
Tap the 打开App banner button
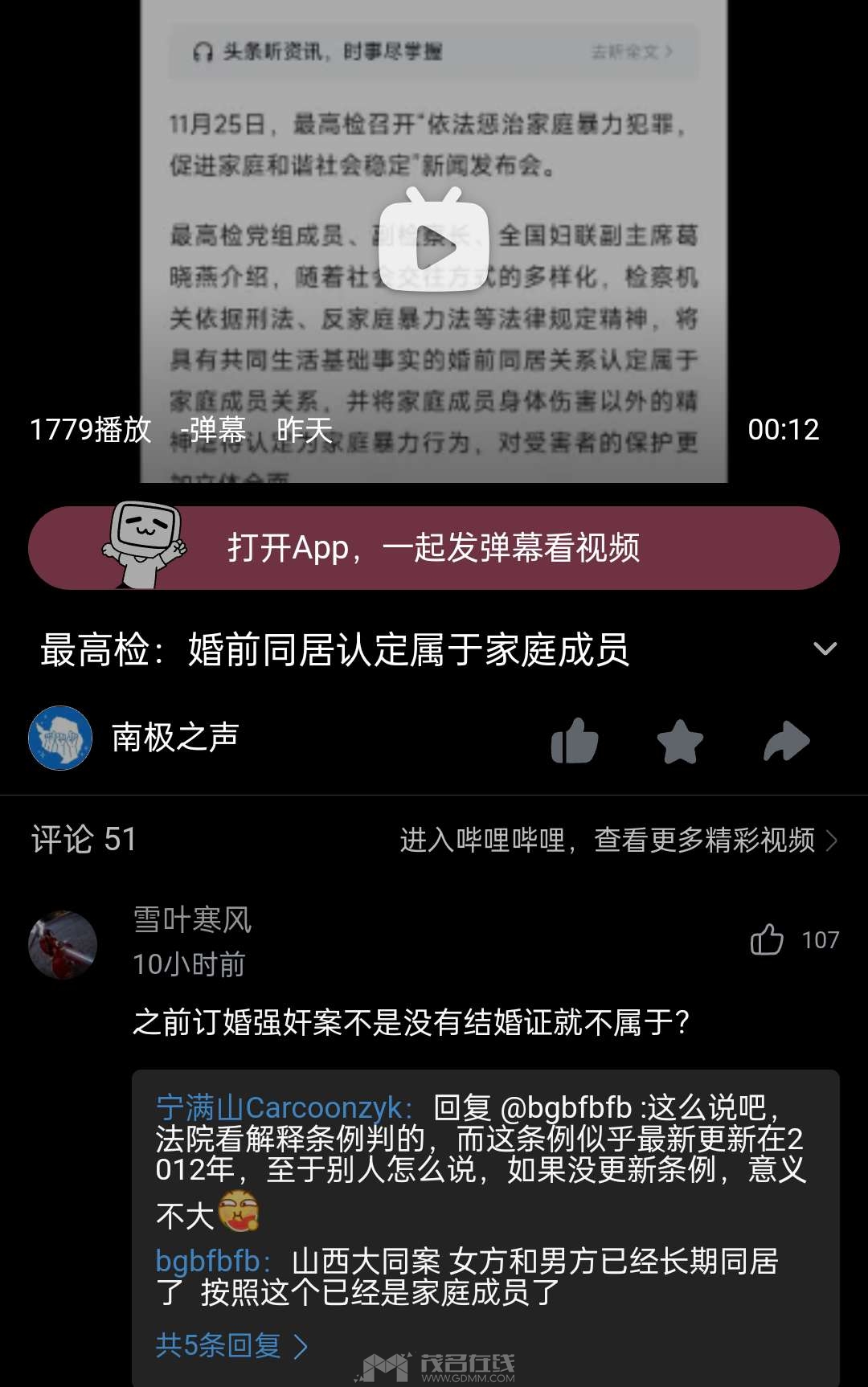[x=434, y=548]
